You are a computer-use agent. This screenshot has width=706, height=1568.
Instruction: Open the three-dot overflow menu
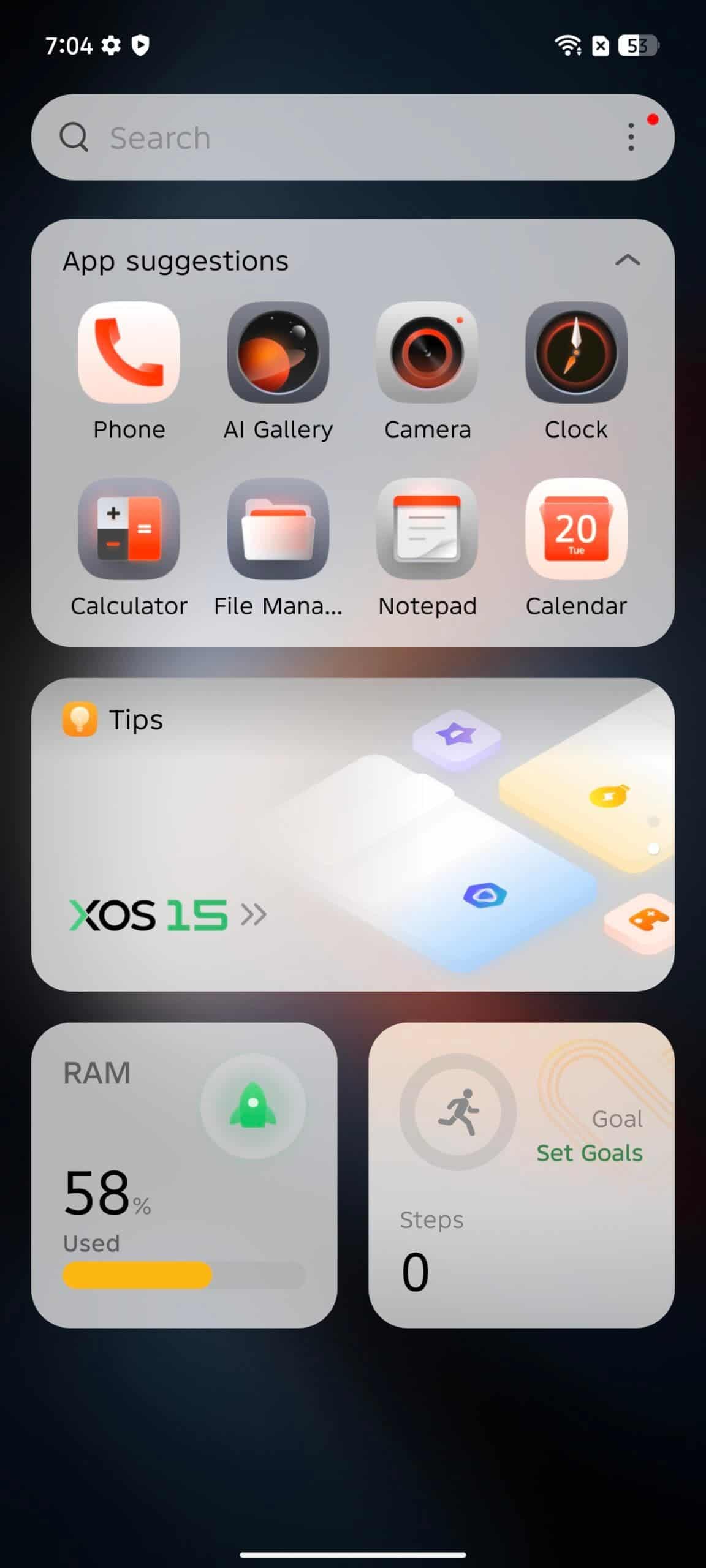(631, 137)
